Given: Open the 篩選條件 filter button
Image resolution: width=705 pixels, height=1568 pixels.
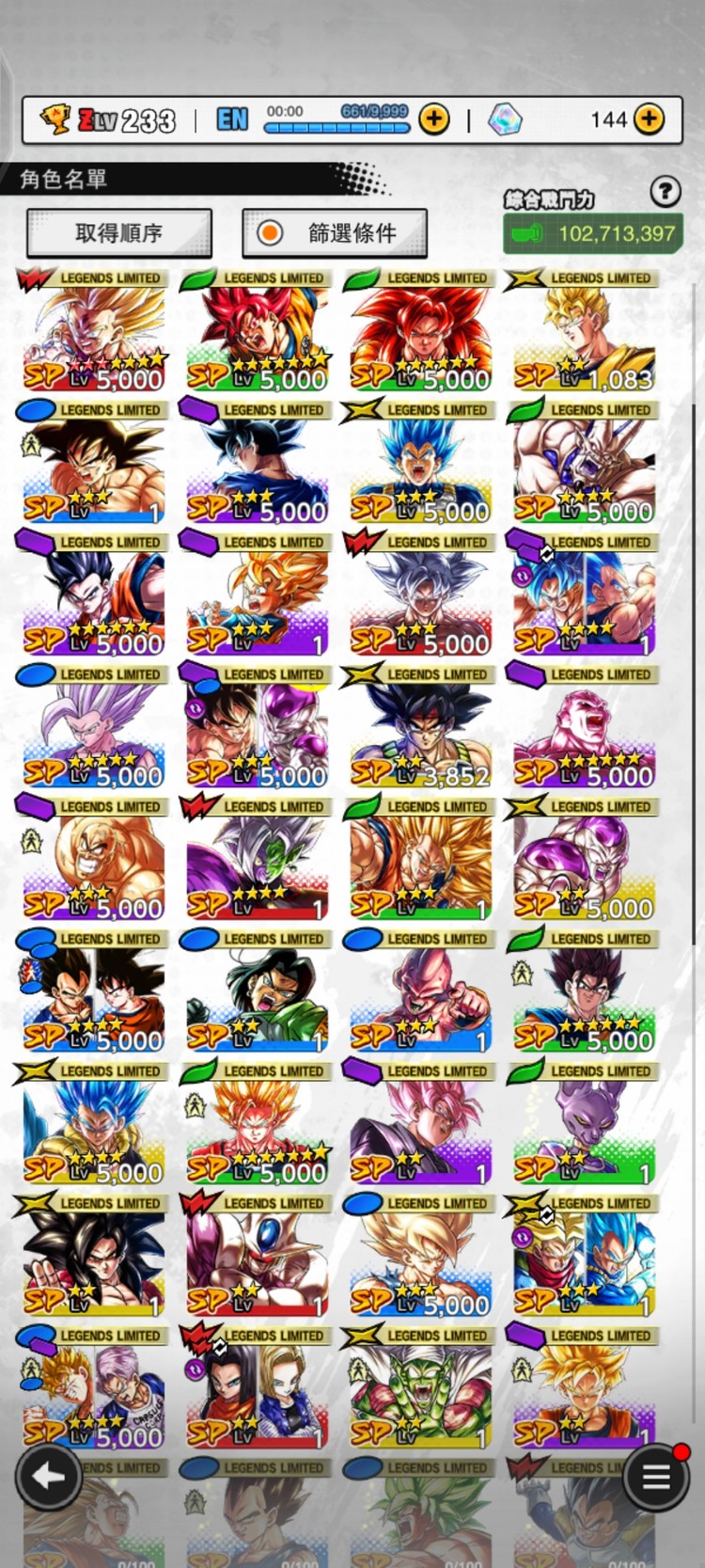Looking at the screenshot, I should (335, 232).
